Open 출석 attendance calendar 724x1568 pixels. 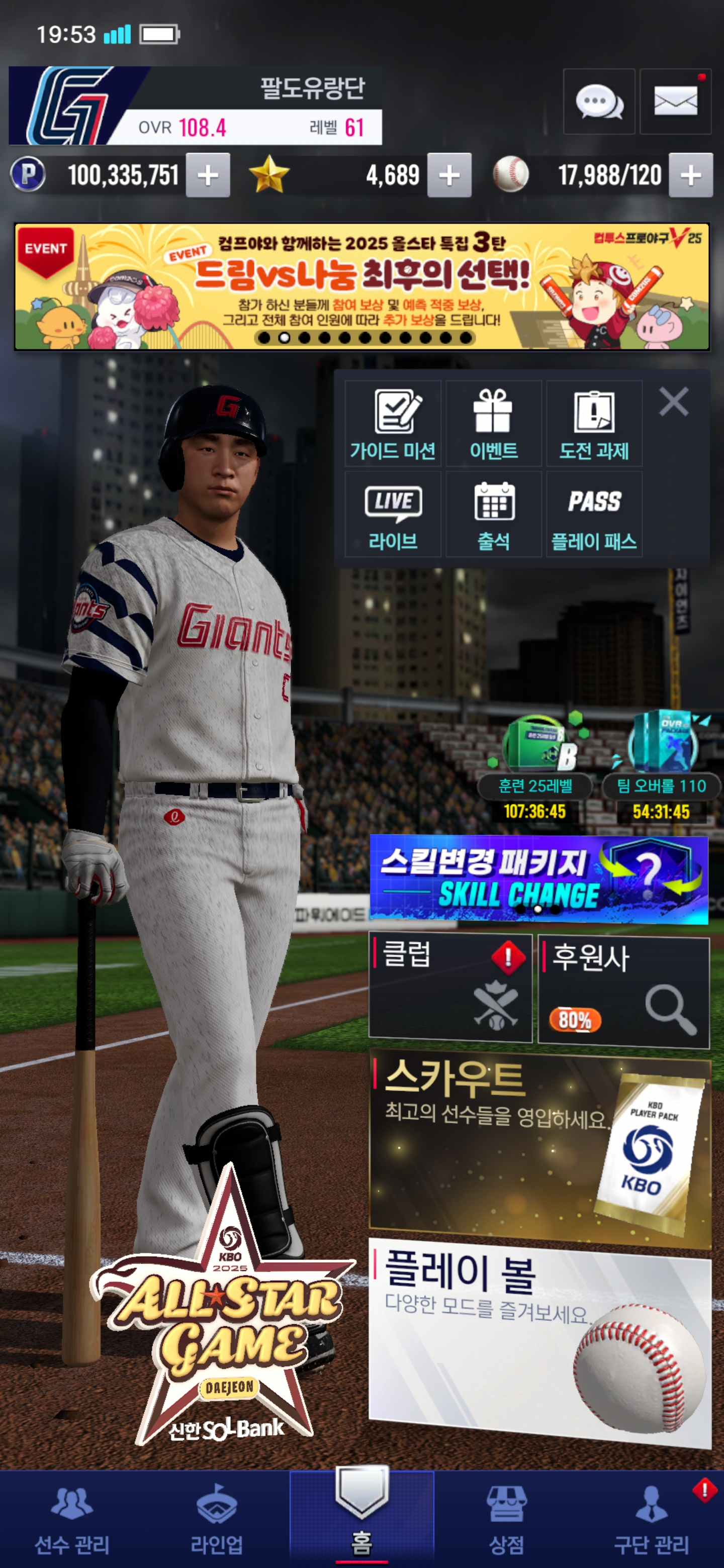(493, 514)
